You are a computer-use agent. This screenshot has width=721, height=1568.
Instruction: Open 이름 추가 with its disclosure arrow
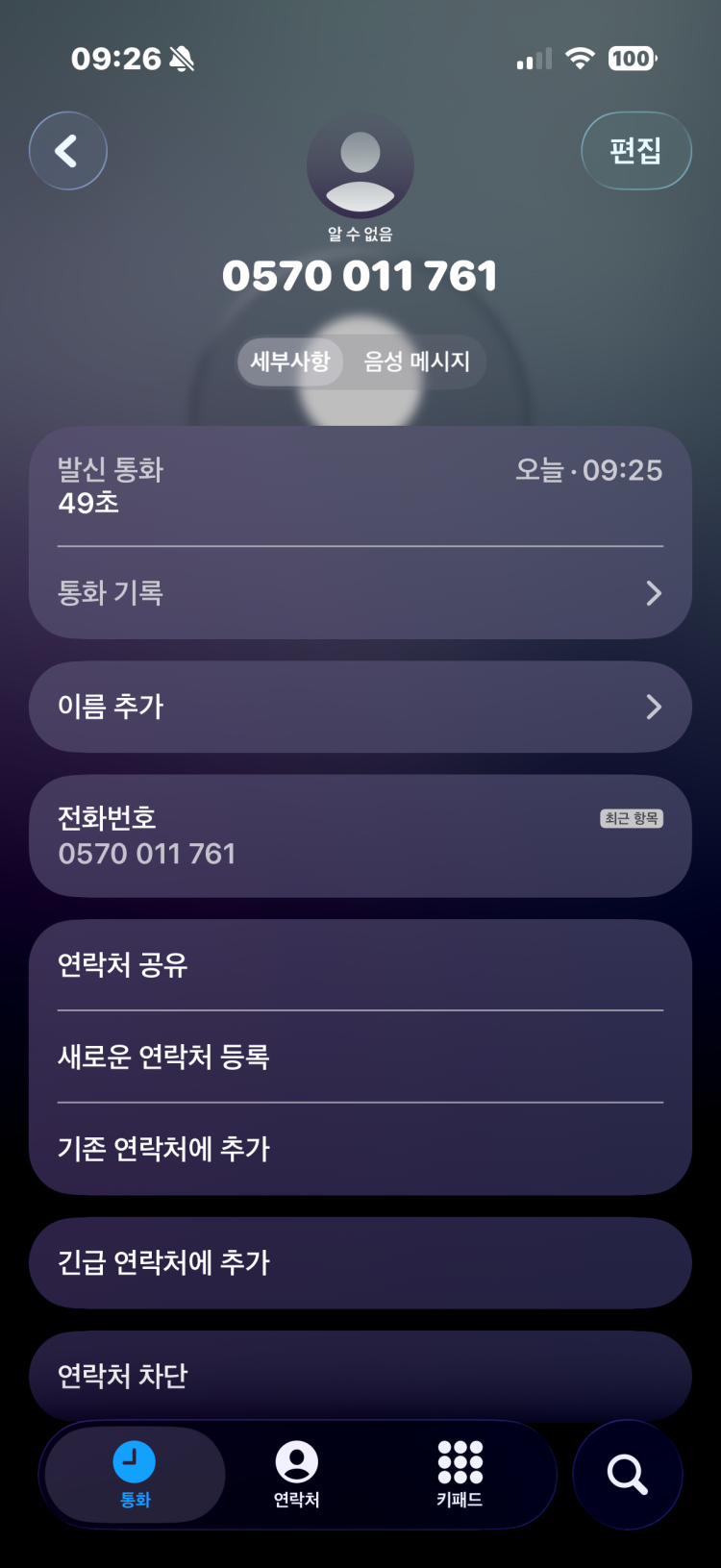[x=654, y=707]
